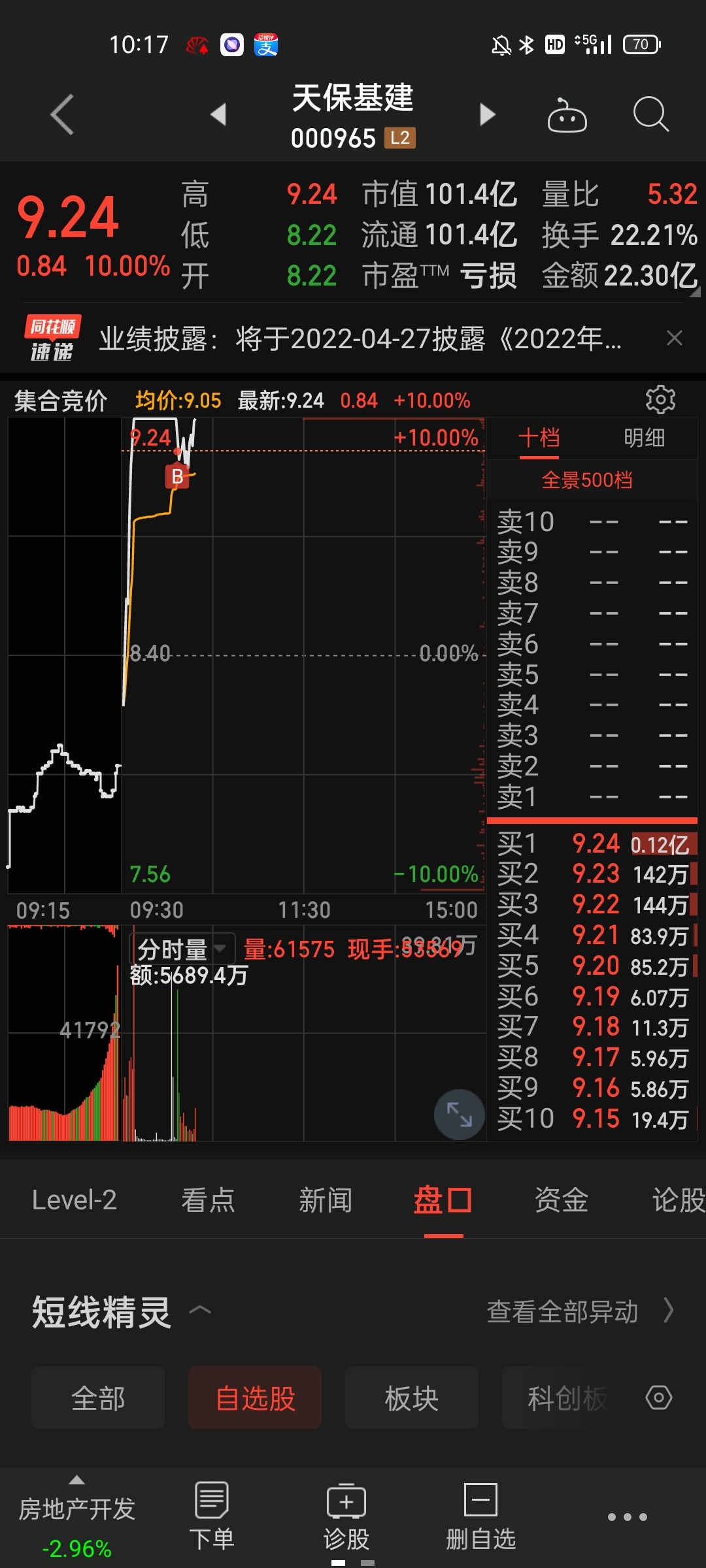Tap 下单 to place an order

(211, 1516)
